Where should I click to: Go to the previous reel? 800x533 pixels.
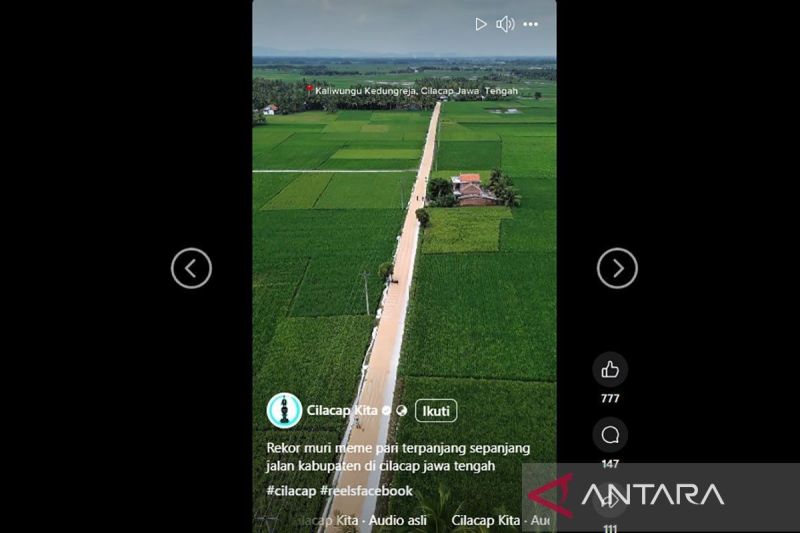click(191, 268)
